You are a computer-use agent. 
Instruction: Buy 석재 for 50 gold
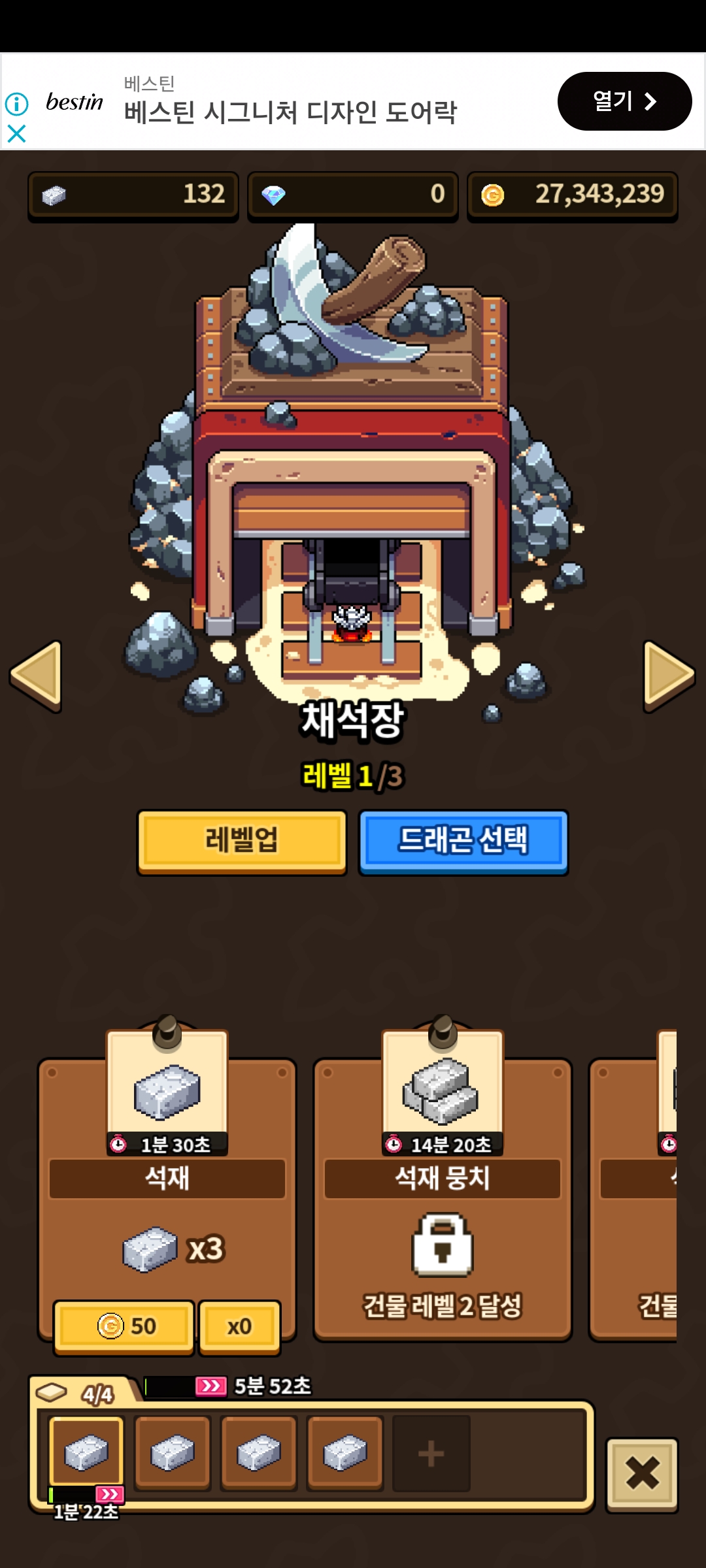coord(124,1326)
